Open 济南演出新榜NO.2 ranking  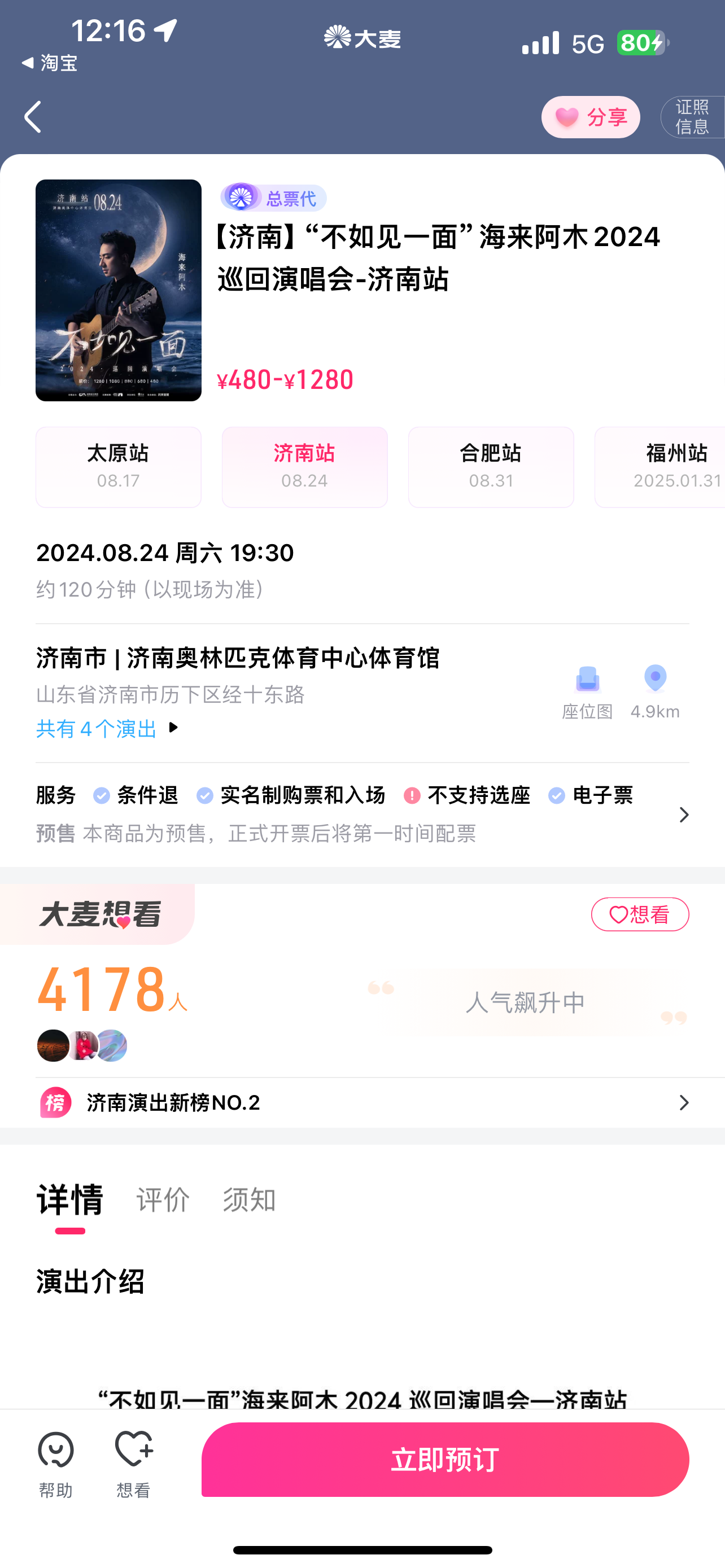pos(362,1102)
